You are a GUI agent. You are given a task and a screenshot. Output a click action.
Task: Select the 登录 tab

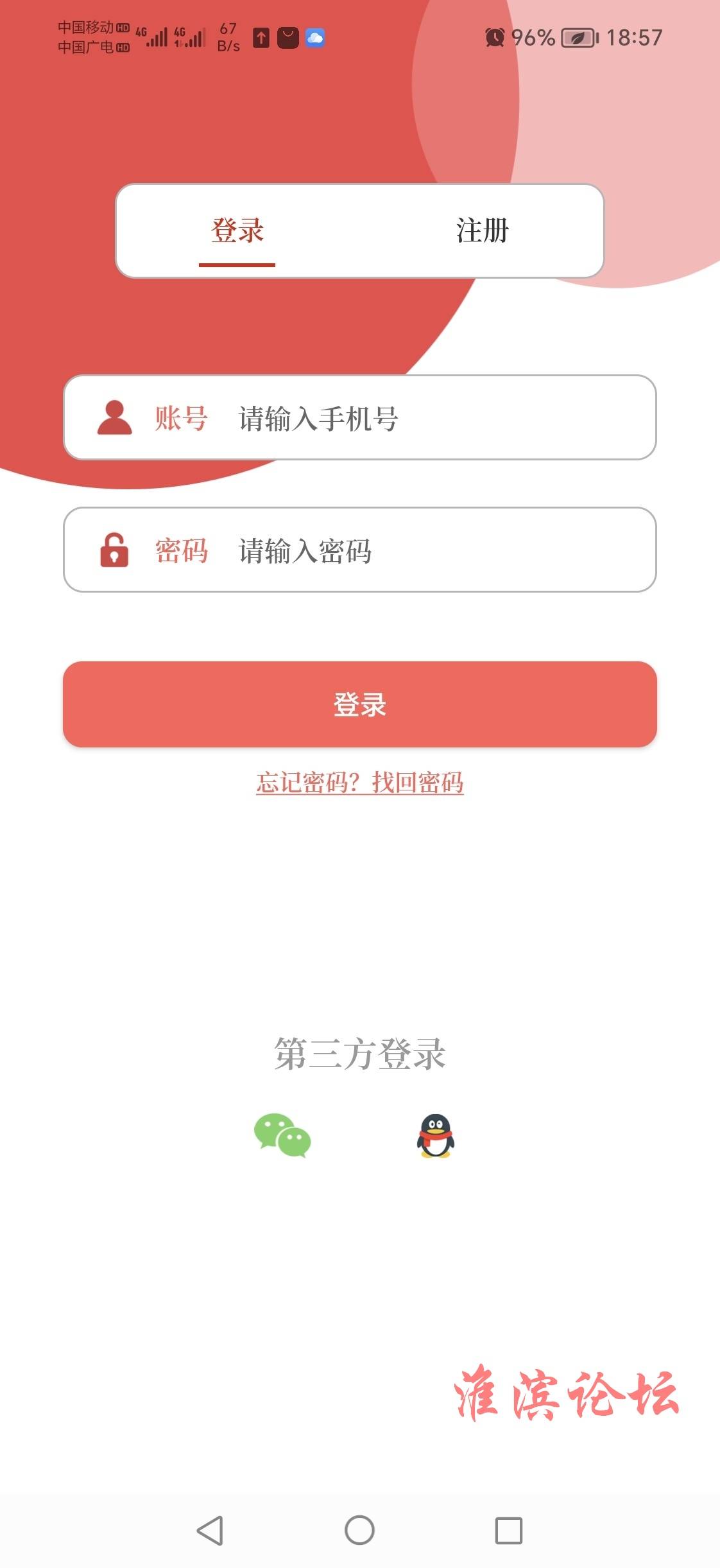tap(237, 231)
